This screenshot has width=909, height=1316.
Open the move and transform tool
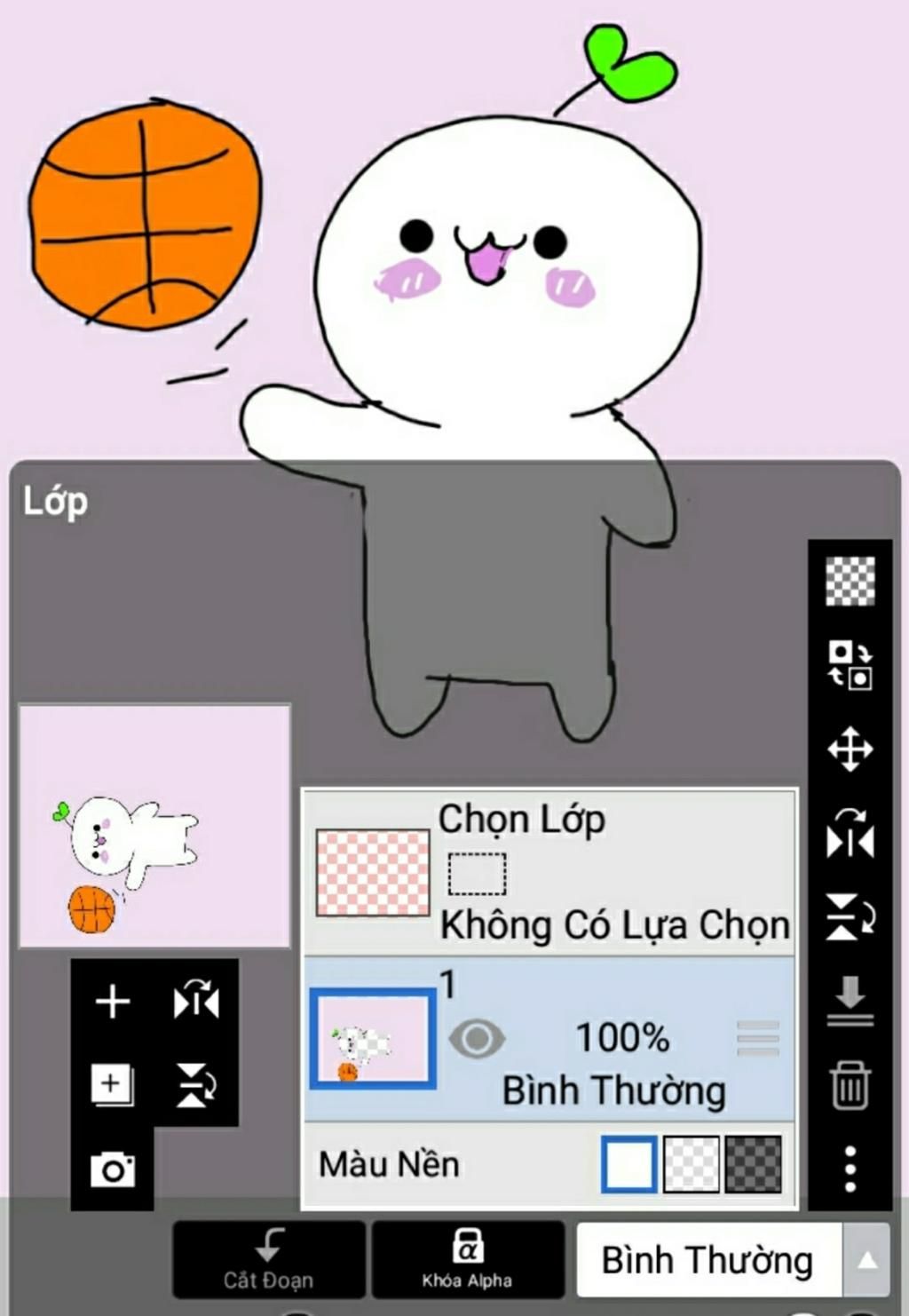pos(850,749)
